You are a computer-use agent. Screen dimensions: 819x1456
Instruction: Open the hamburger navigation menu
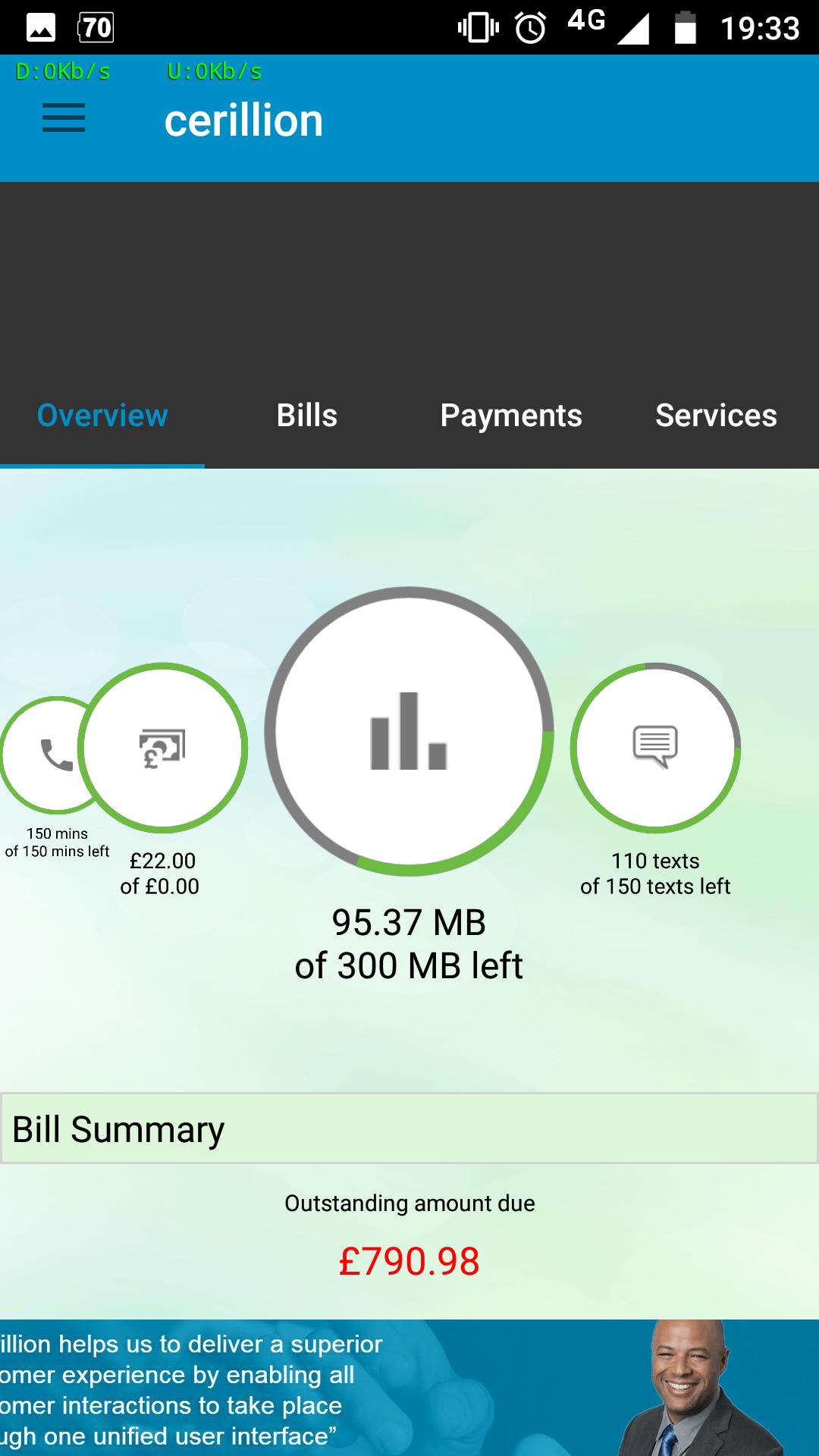pyautogui.click(x=64, y=120)
